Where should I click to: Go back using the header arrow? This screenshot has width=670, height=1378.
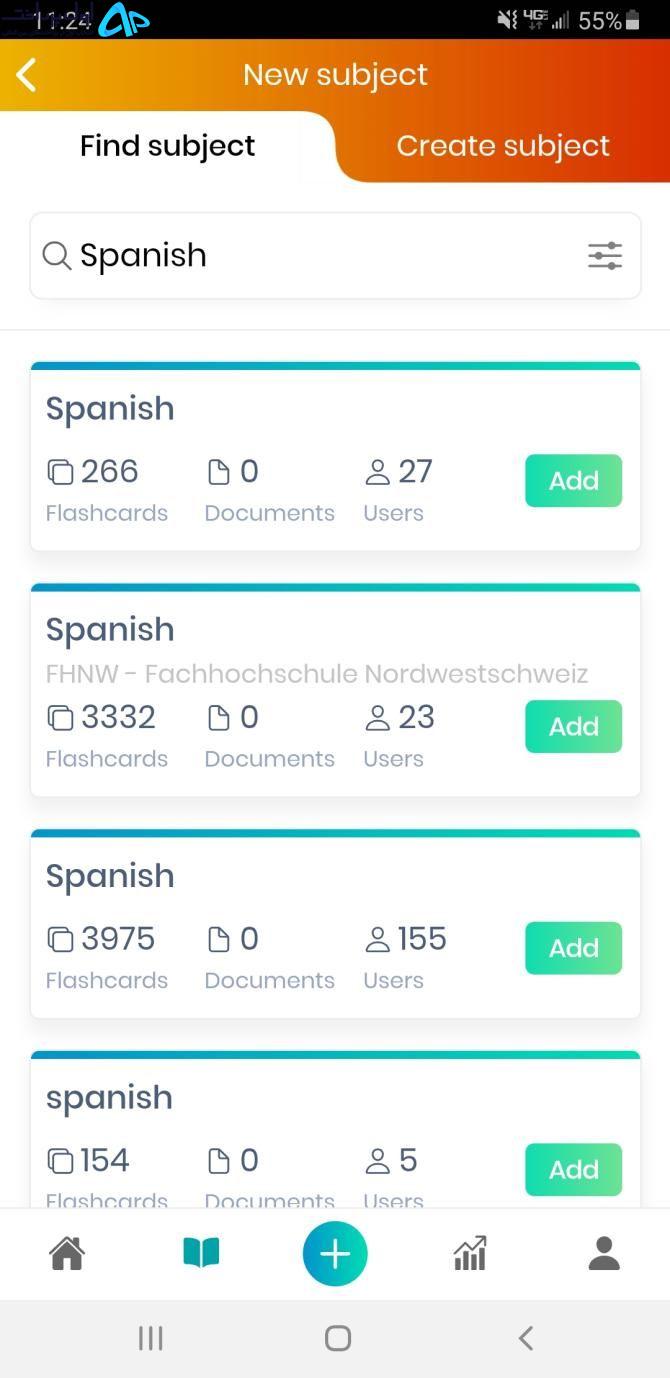pos(26,75)
